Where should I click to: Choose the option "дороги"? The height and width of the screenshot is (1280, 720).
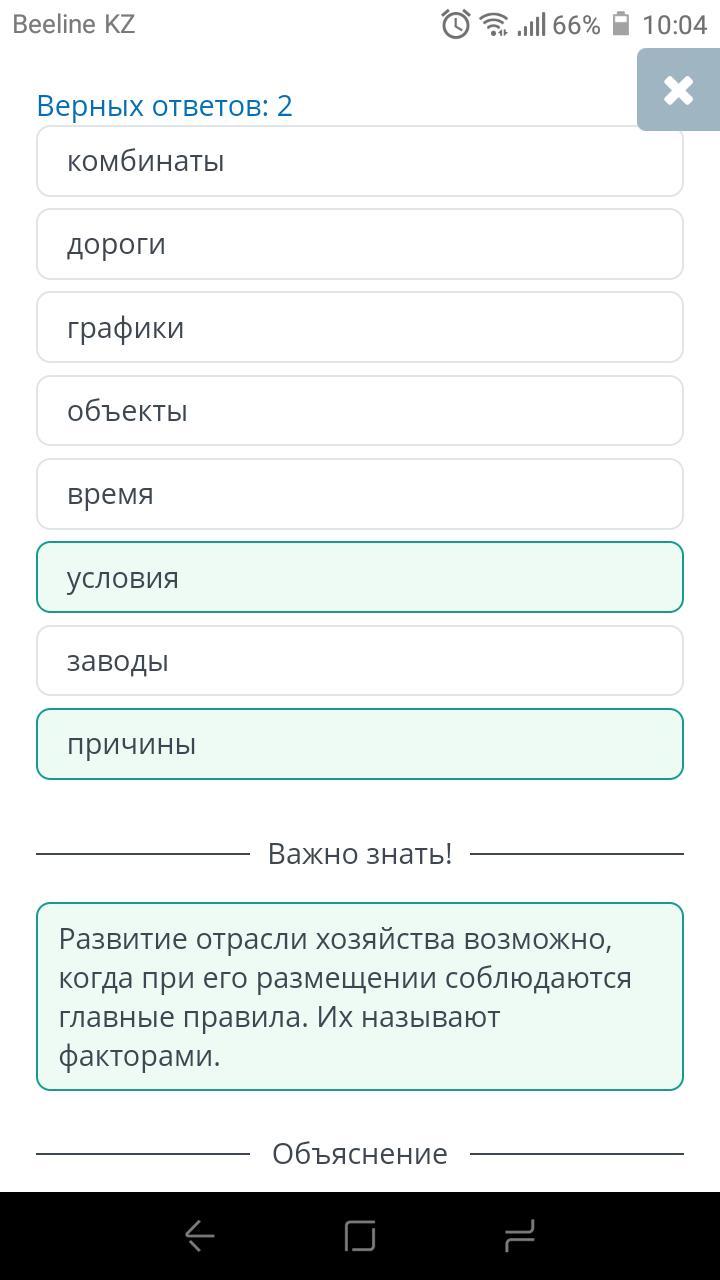point(360,244)
